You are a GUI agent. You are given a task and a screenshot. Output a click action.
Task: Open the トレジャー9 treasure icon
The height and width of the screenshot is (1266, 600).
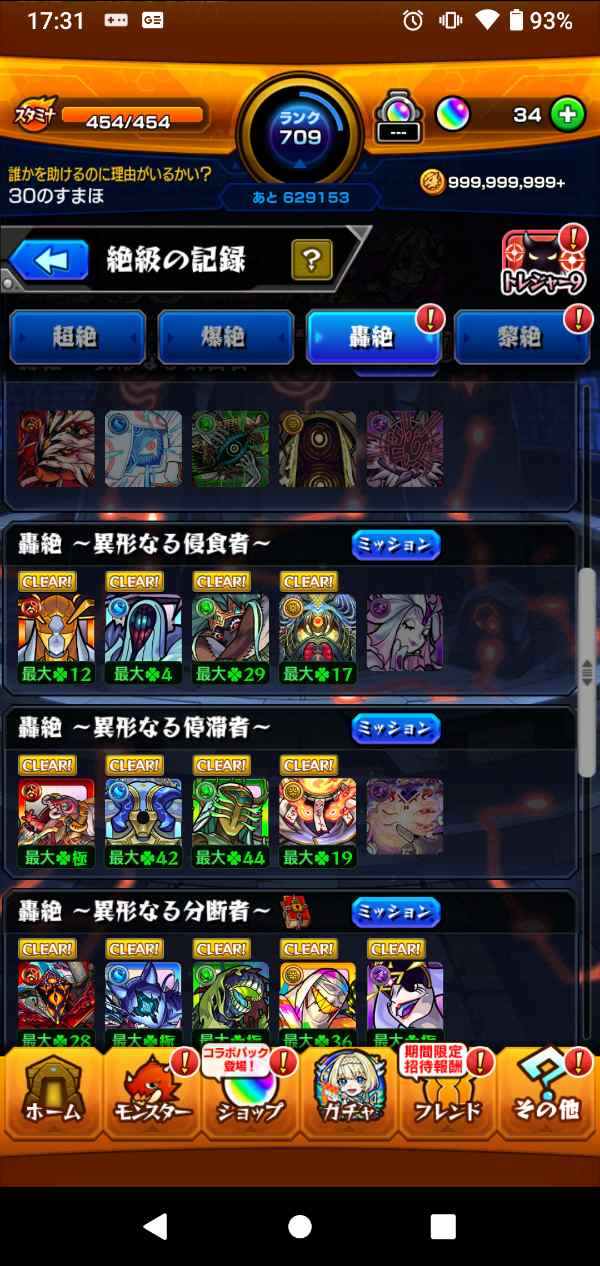pyautogui.click(x=543, y=264)
